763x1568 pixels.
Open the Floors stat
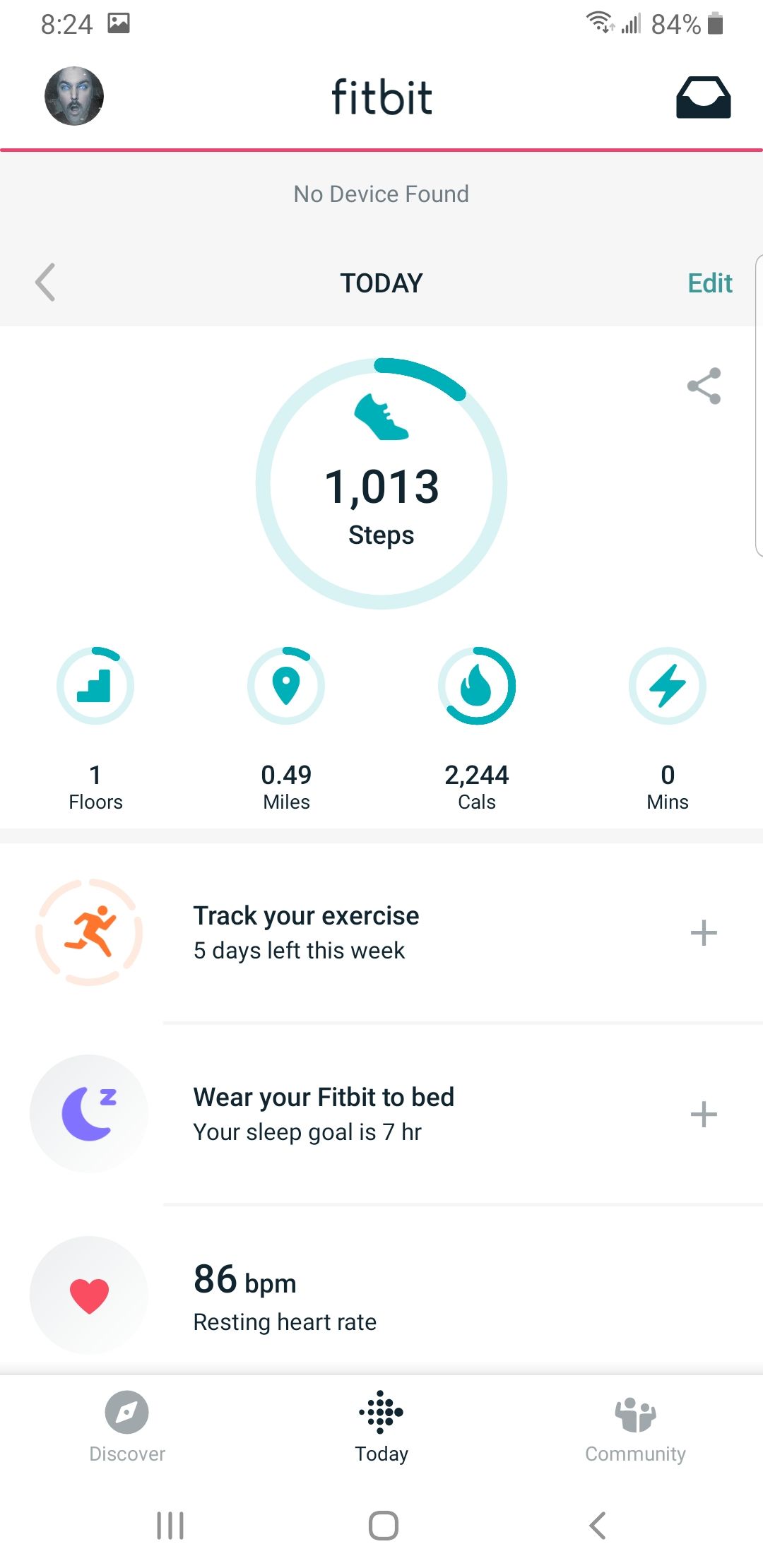(95, 729)
